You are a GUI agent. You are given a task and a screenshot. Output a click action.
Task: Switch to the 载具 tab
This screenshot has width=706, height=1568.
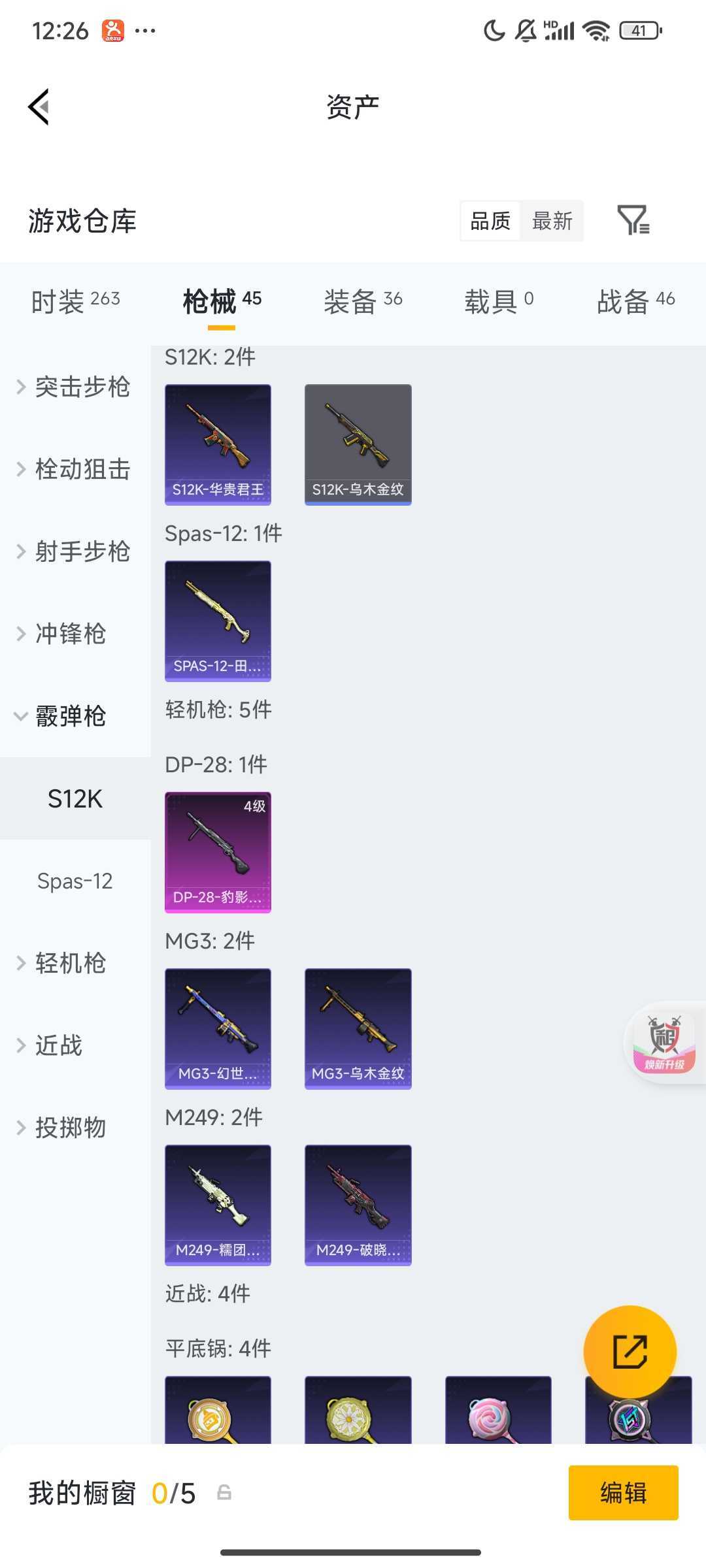click(499, 301)
